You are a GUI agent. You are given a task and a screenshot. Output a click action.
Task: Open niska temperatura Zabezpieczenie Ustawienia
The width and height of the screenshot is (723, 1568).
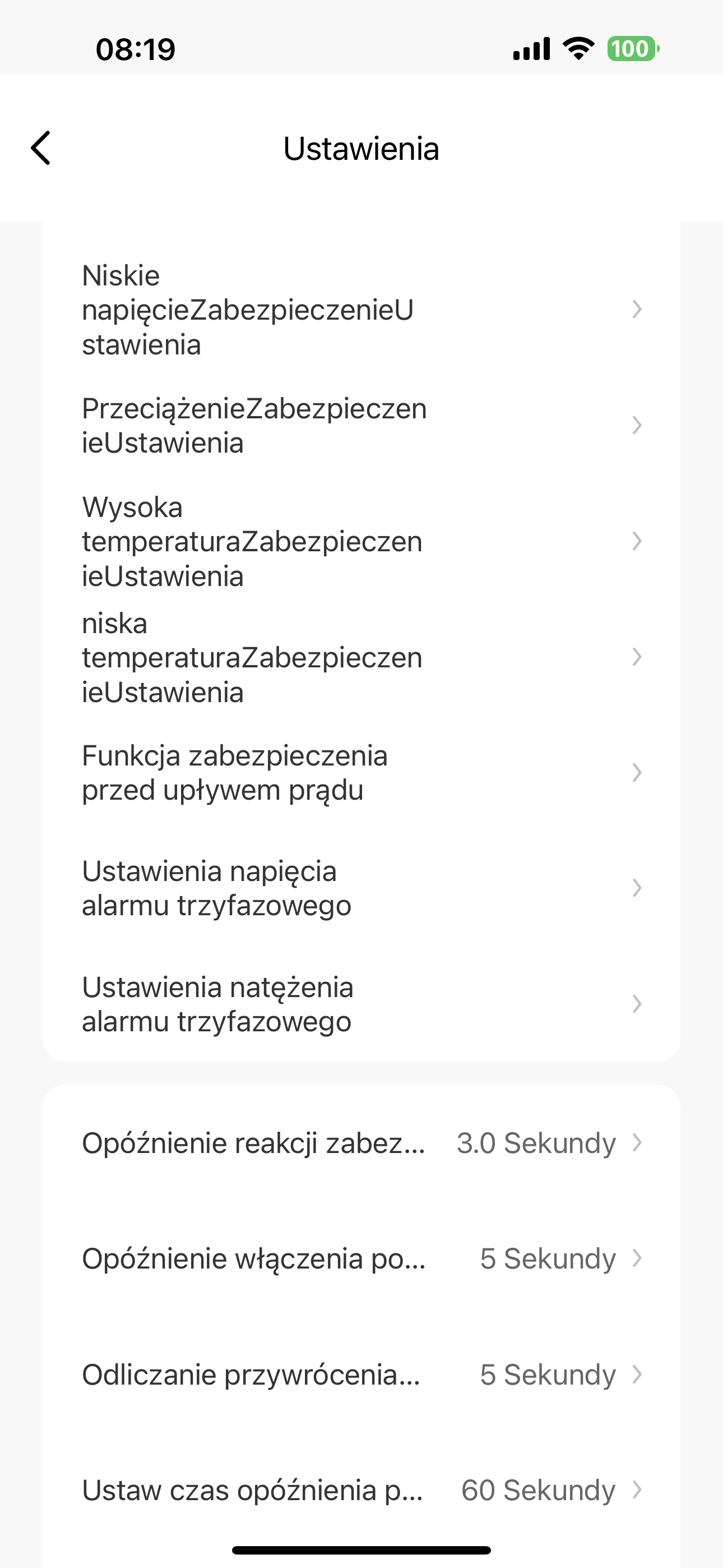click(x=361, y=657)
